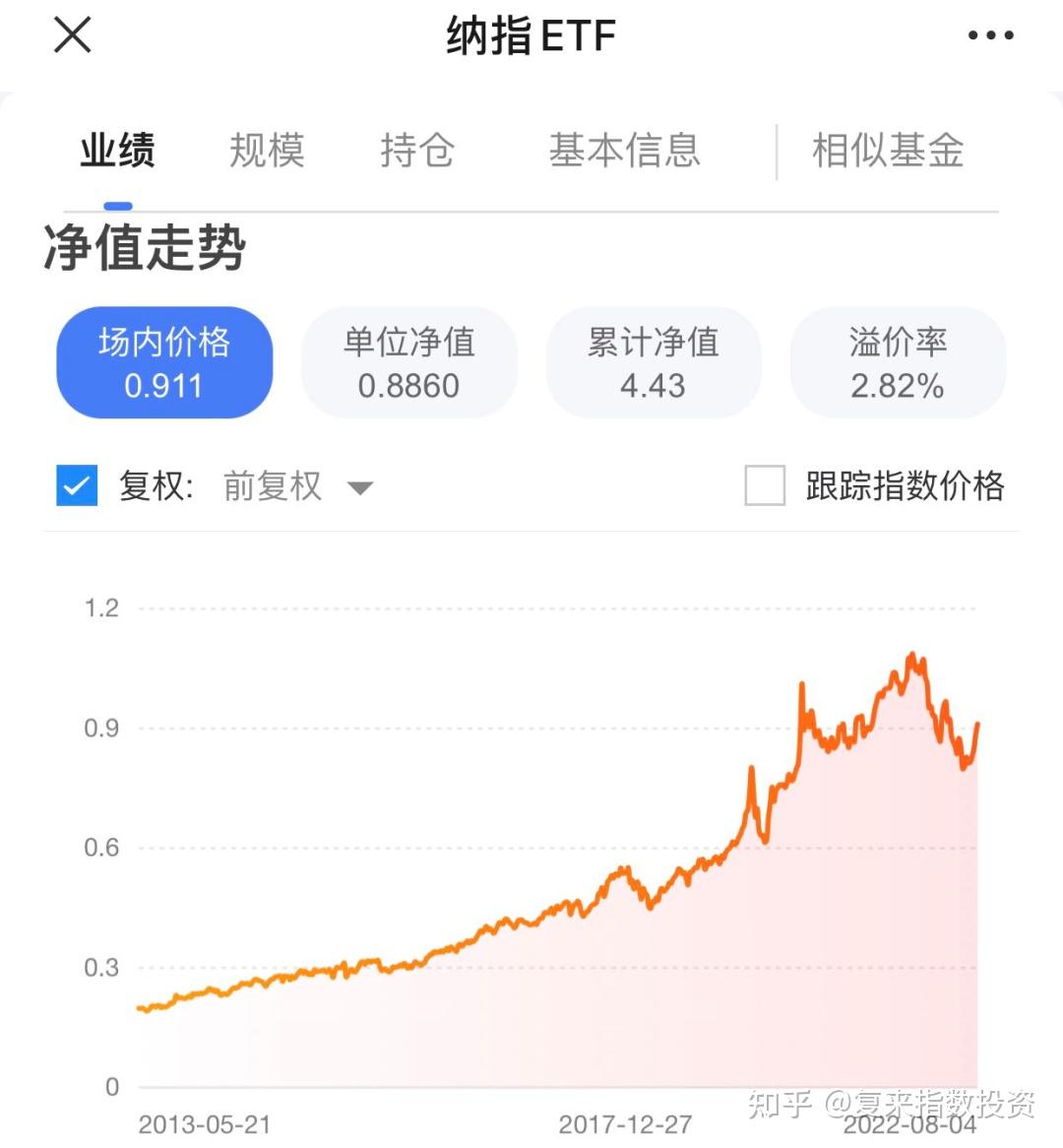Toggle 前复权 adjustment mode
Viewport: 1063px width, 1148px height.
(x=272, y=485)
